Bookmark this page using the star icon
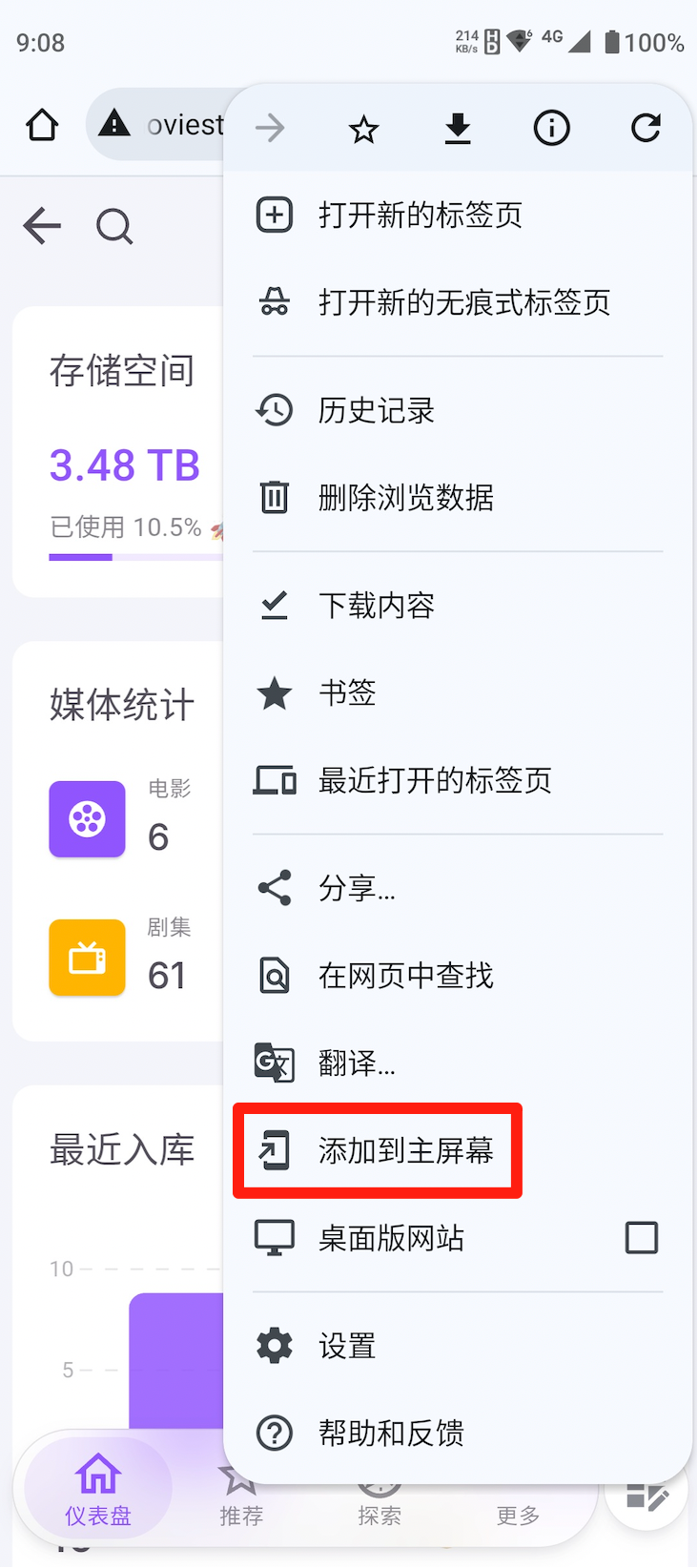This screenshot has height=1568, width=698. pos(363,127)
